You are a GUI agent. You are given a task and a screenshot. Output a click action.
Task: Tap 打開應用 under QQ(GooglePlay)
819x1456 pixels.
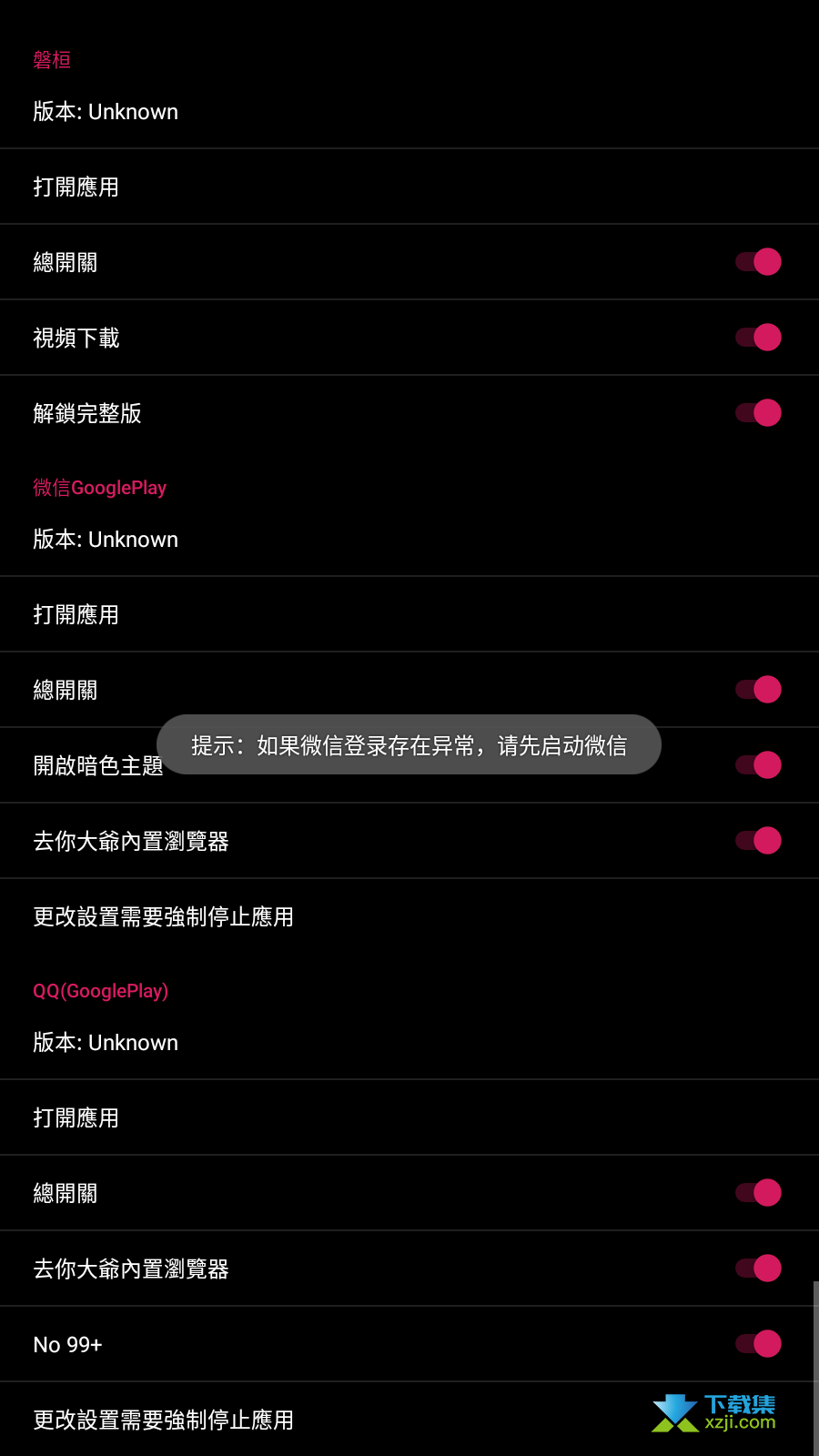[409, 1117]
